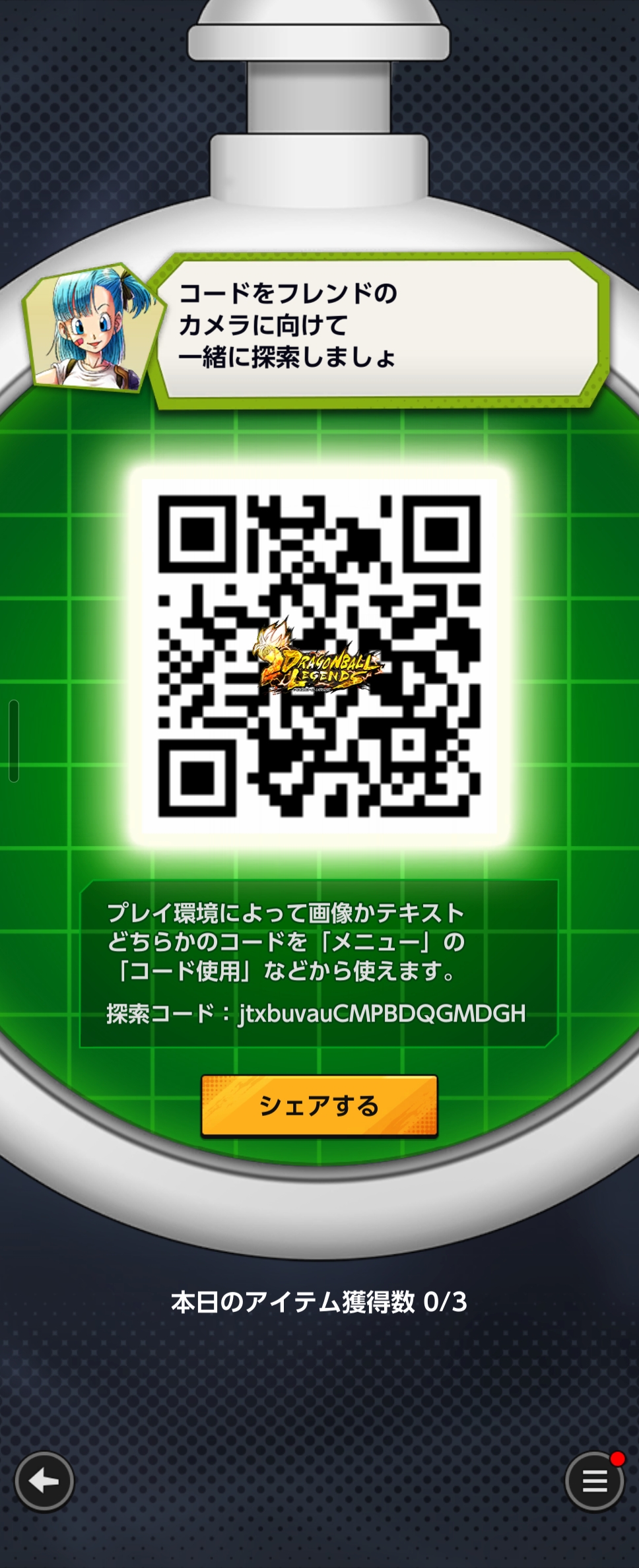Image resolution: width=639 pixels, height=1568 pixels.
Task: Go back with the arrow button
Action: coord(44,1482)
